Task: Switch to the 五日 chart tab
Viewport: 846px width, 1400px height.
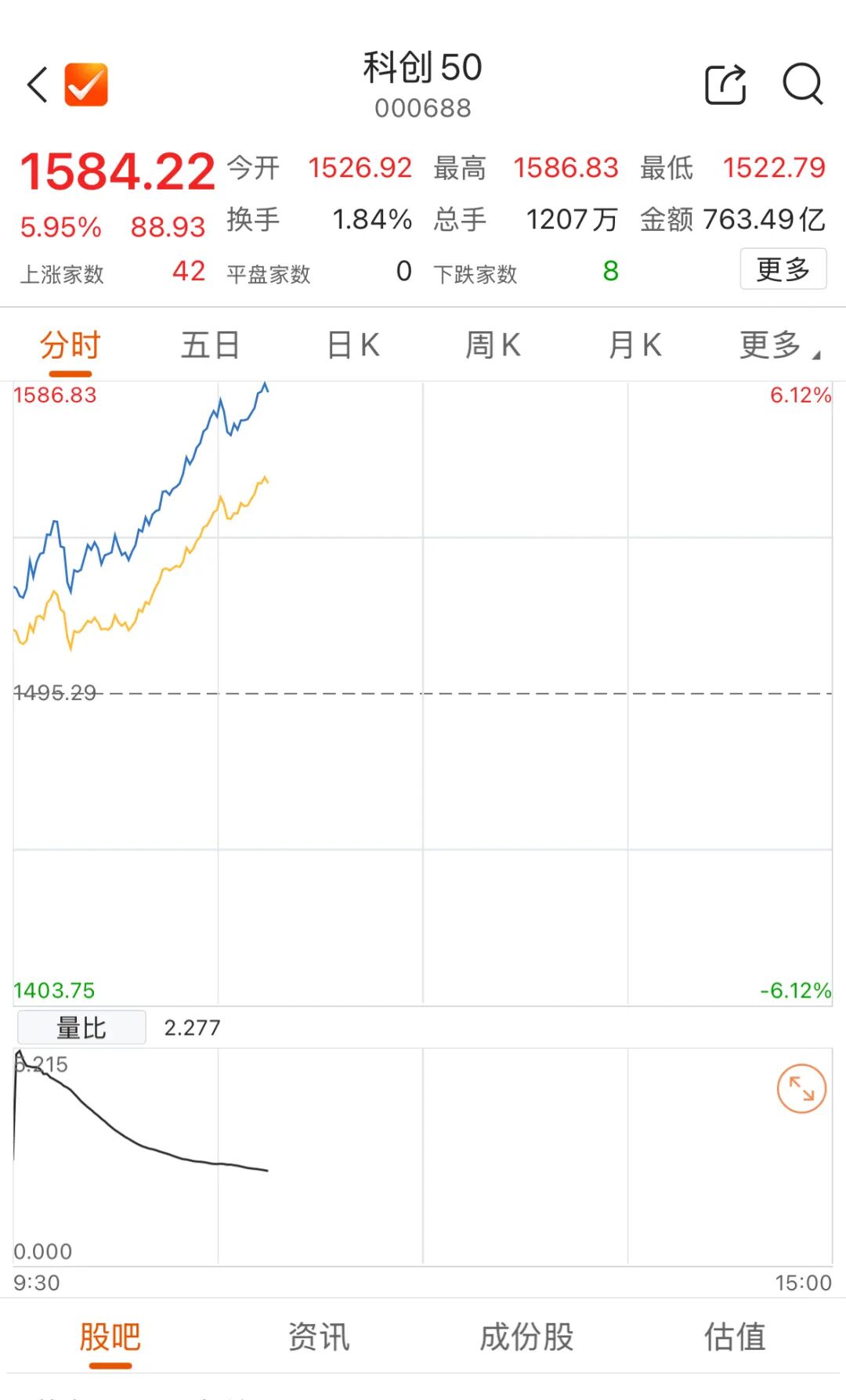Action: 210,345
